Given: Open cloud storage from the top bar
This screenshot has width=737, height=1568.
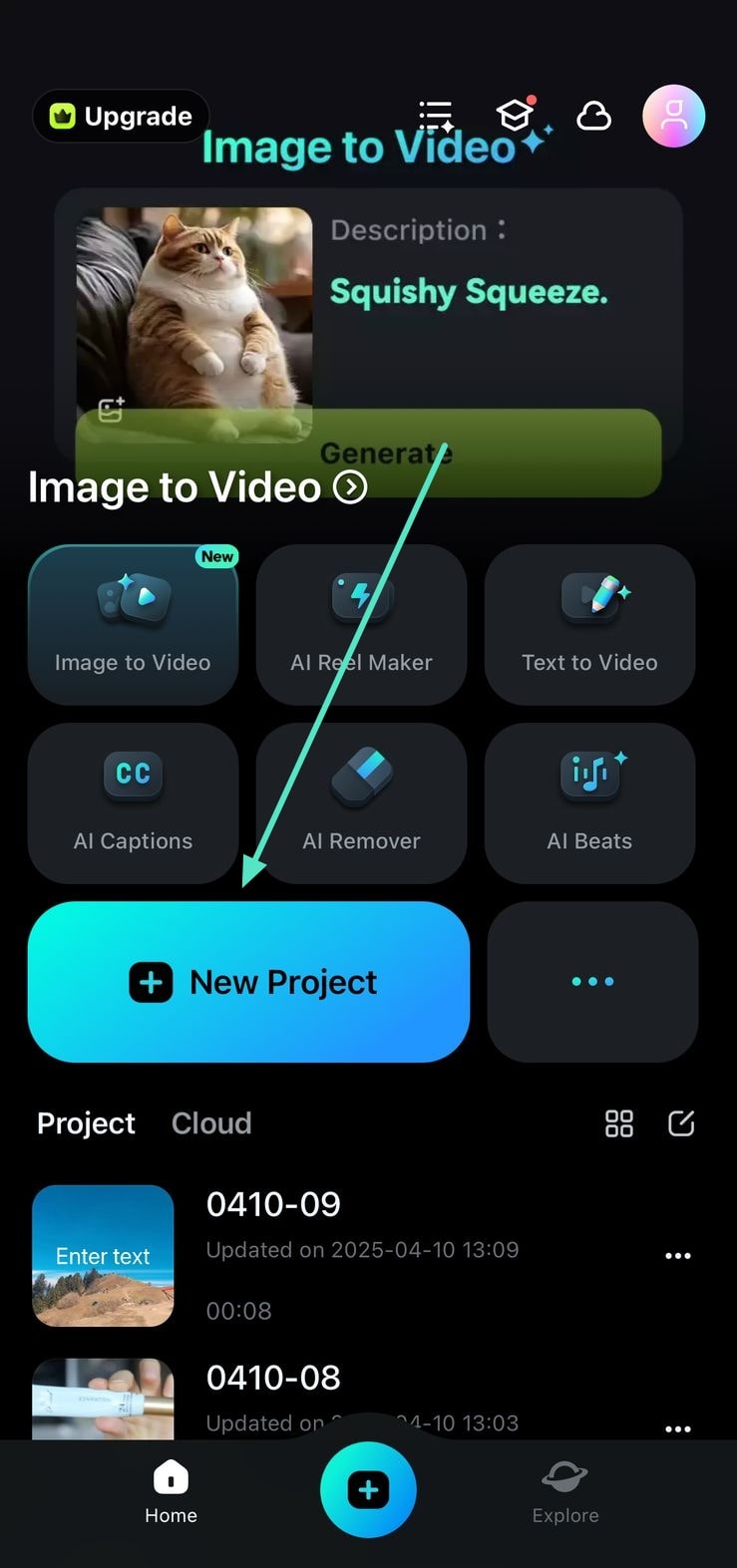Looking at the screenshot, I should tap(594, 117).
